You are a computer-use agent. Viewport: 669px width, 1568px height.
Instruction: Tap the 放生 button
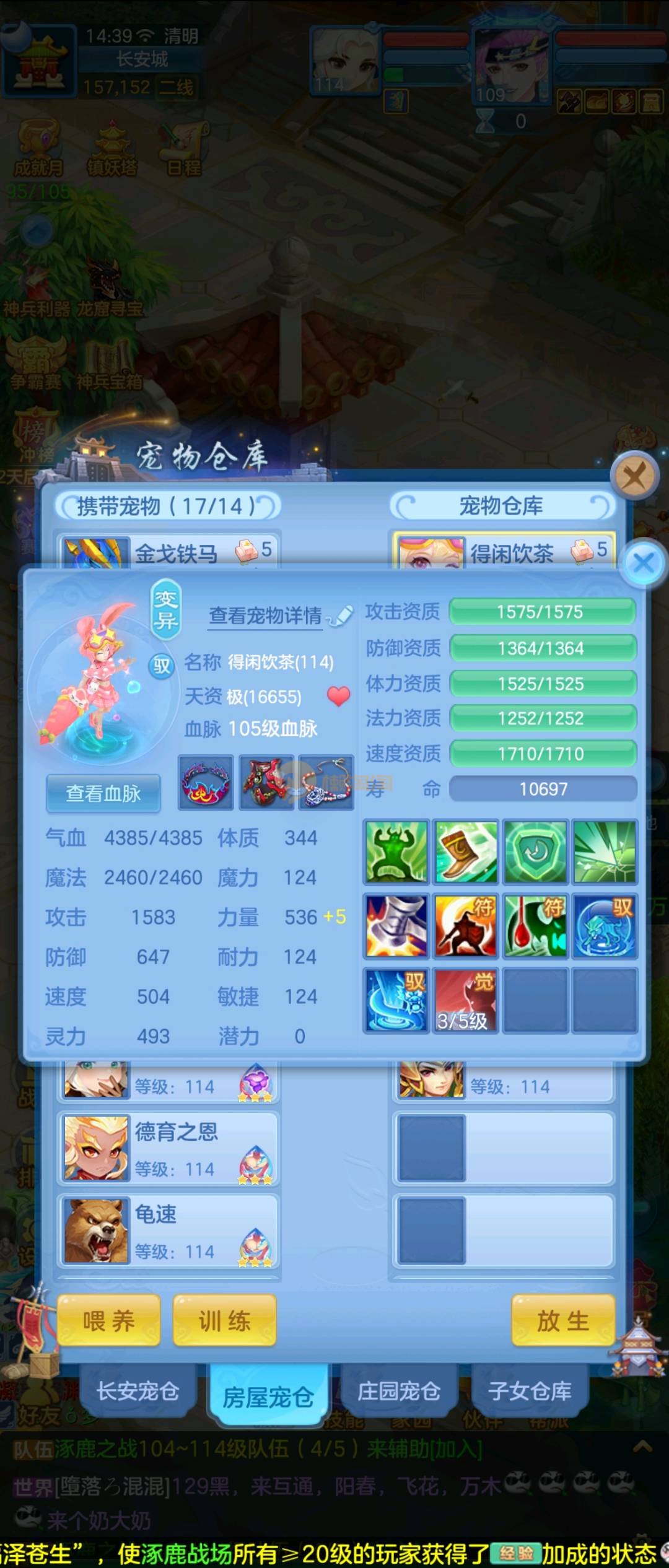[562, 1322]
